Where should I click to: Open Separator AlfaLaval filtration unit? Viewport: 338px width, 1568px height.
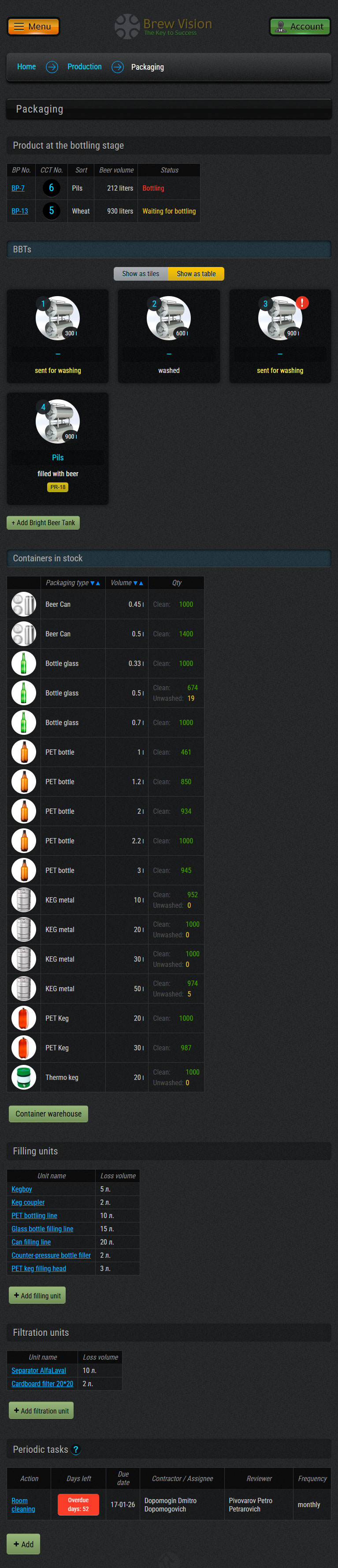click(38, 1370)
